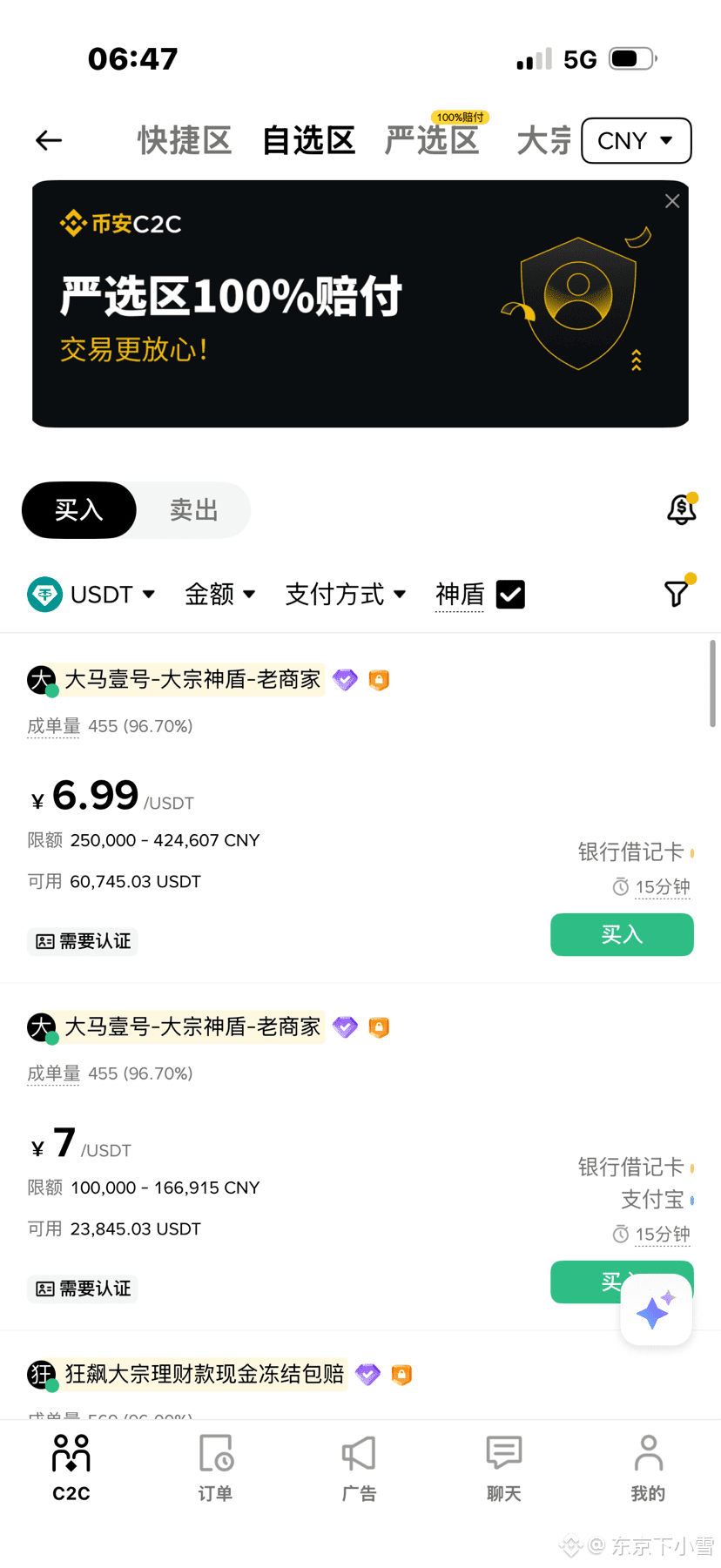The height and width of the screenshot is (1568, 721).
Task: Click the purple verified diamond badge on 大马壹号
Action: [345, 680]
